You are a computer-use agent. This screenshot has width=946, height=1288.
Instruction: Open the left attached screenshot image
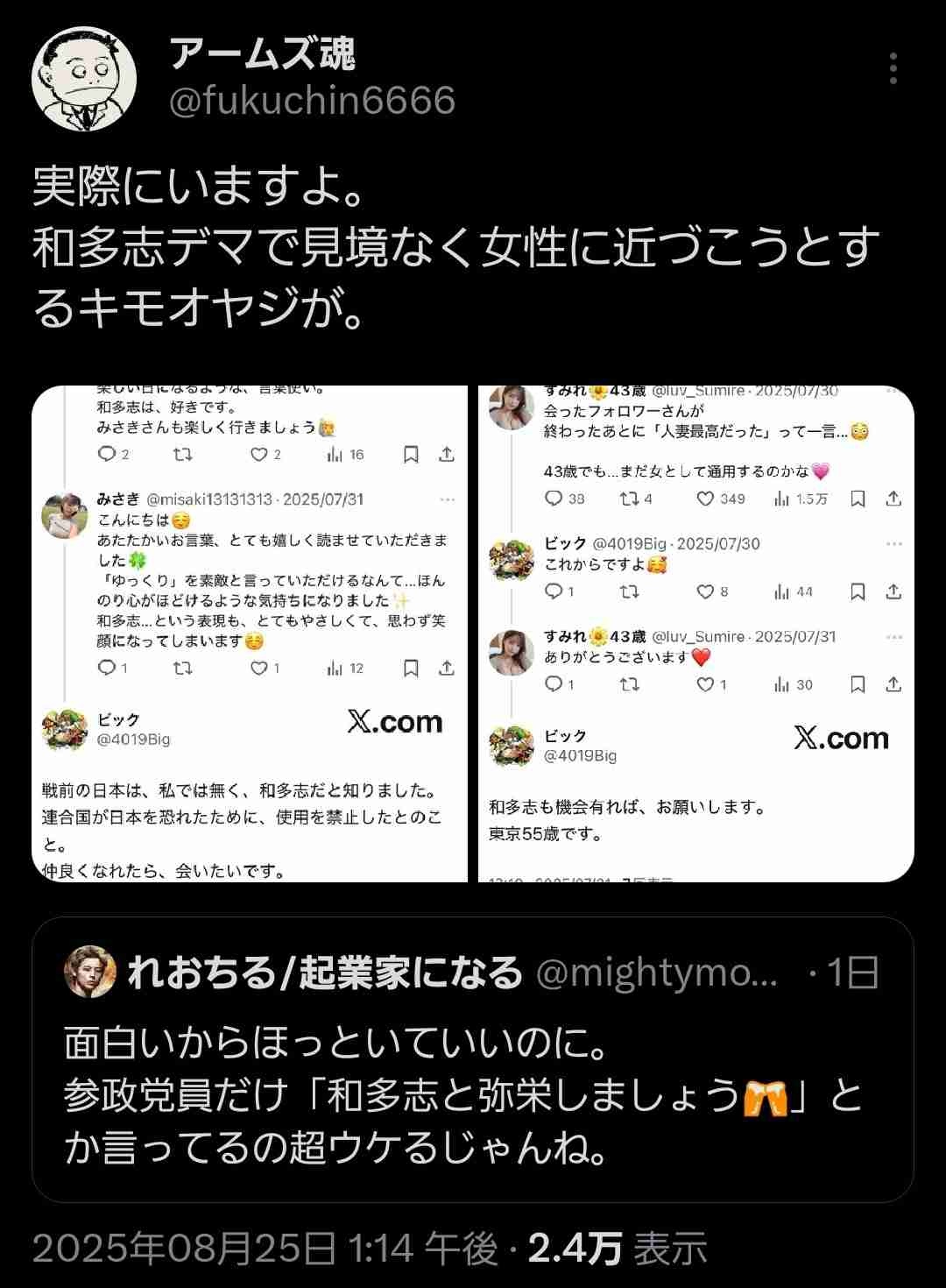250,633
